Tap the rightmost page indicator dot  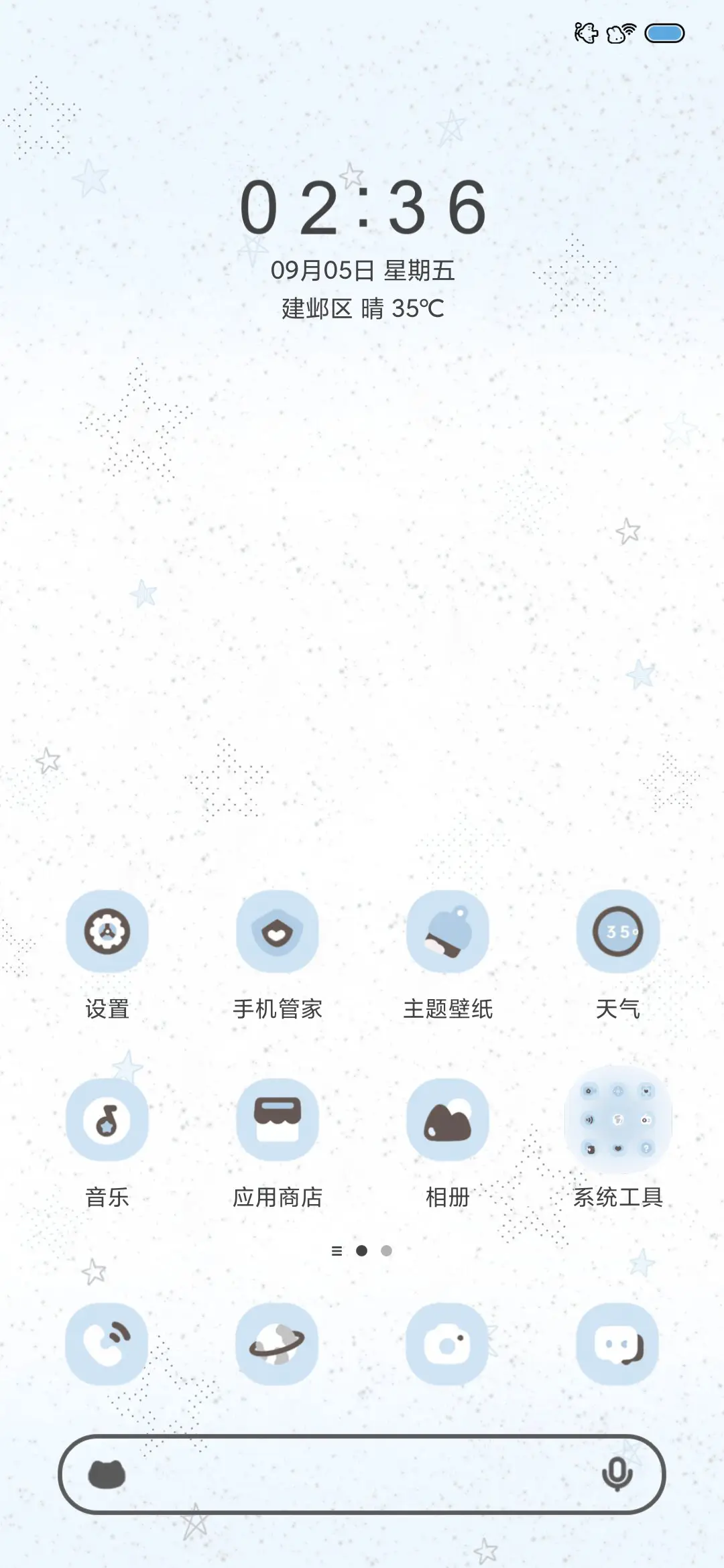[386, 1250]
